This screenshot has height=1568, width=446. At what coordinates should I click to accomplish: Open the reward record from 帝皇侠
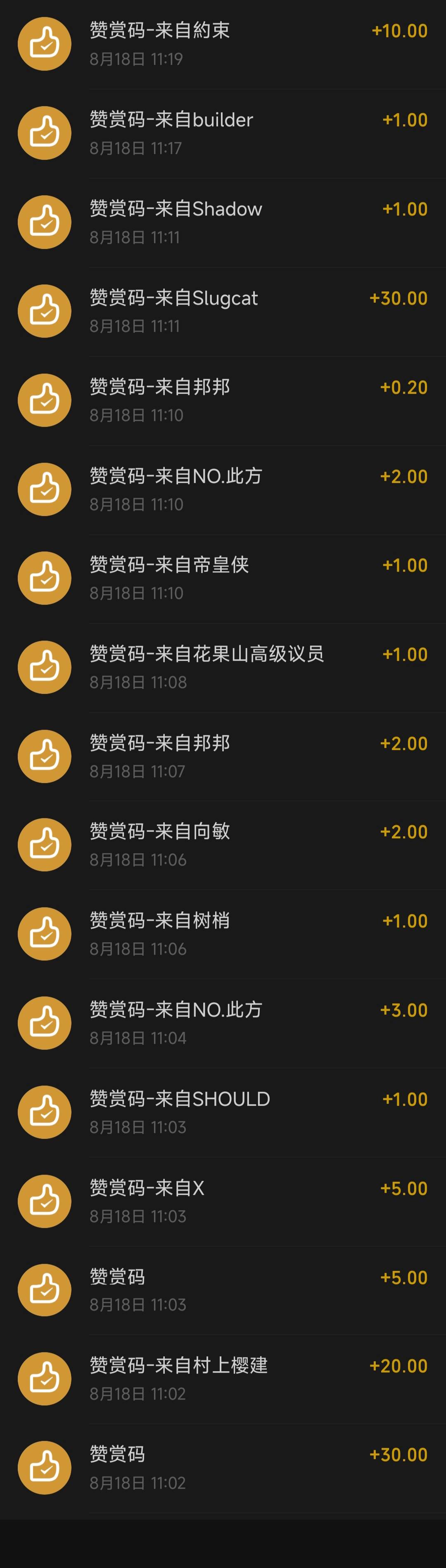[223, 578]
